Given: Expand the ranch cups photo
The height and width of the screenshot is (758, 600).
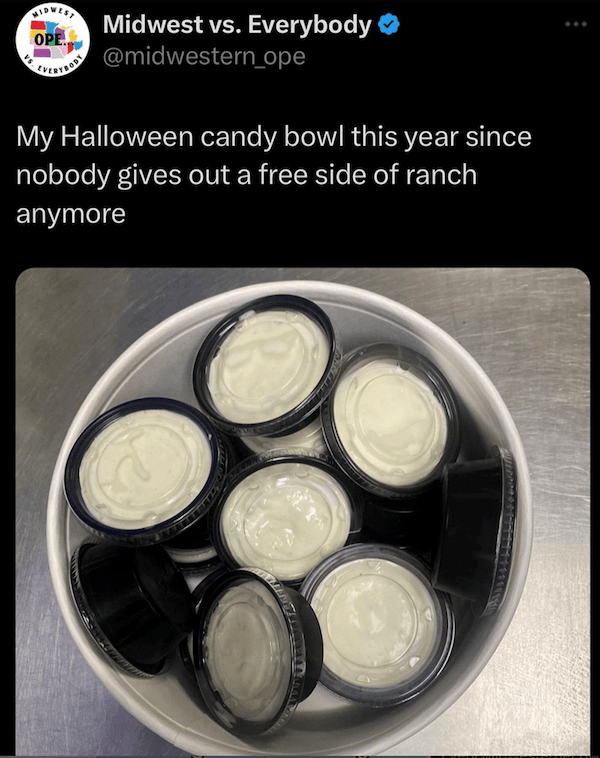Looking at the screenshot, I should [302, 510].
